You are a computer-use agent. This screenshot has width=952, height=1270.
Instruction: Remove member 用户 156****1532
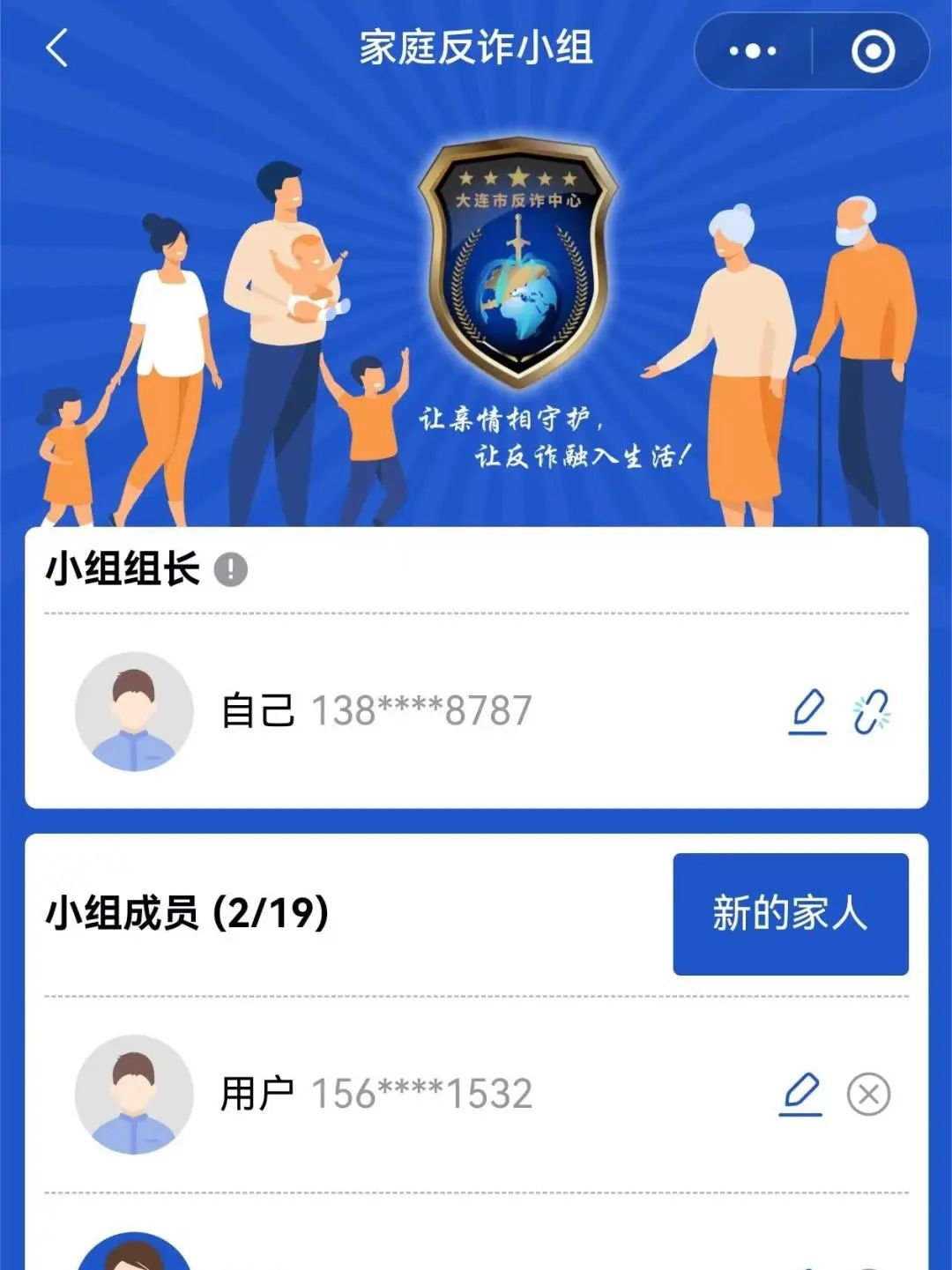click(x=868, y=1095)
